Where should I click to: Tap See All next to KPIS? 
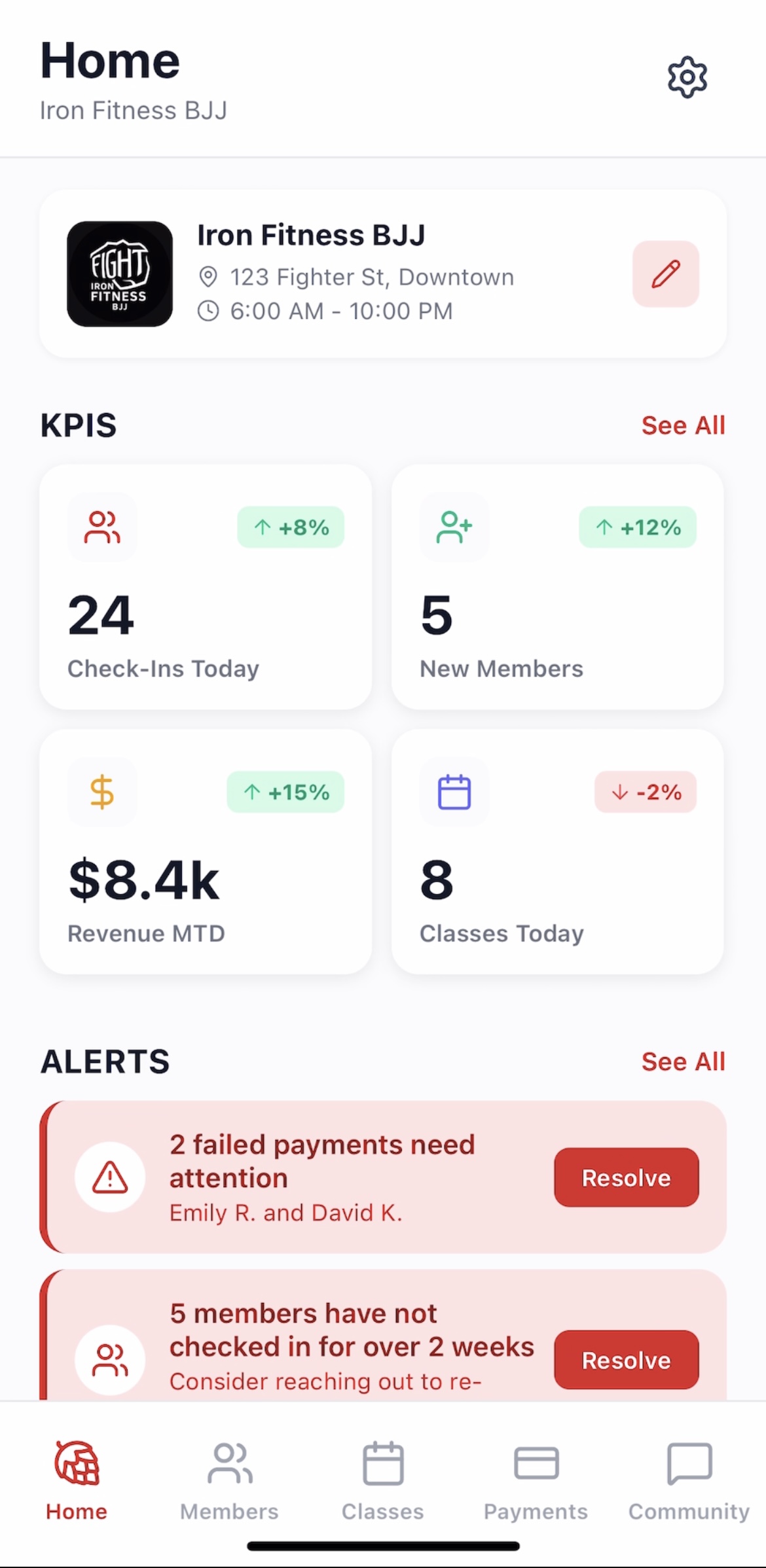[x=683, y=425]
